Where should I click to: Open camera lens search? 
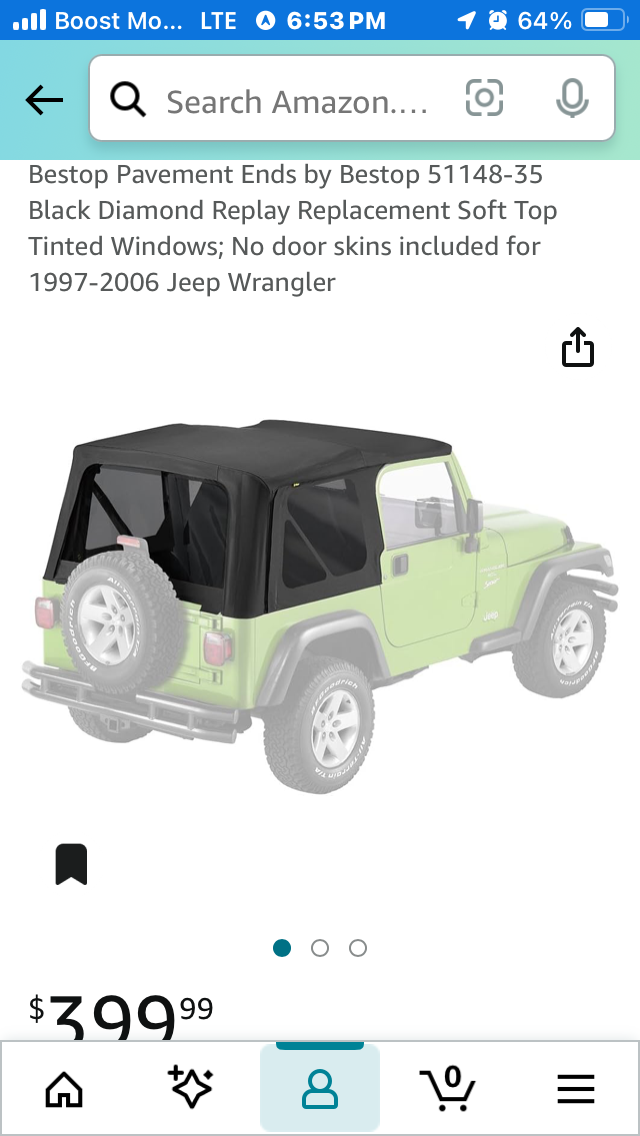[x=484, y=99]
